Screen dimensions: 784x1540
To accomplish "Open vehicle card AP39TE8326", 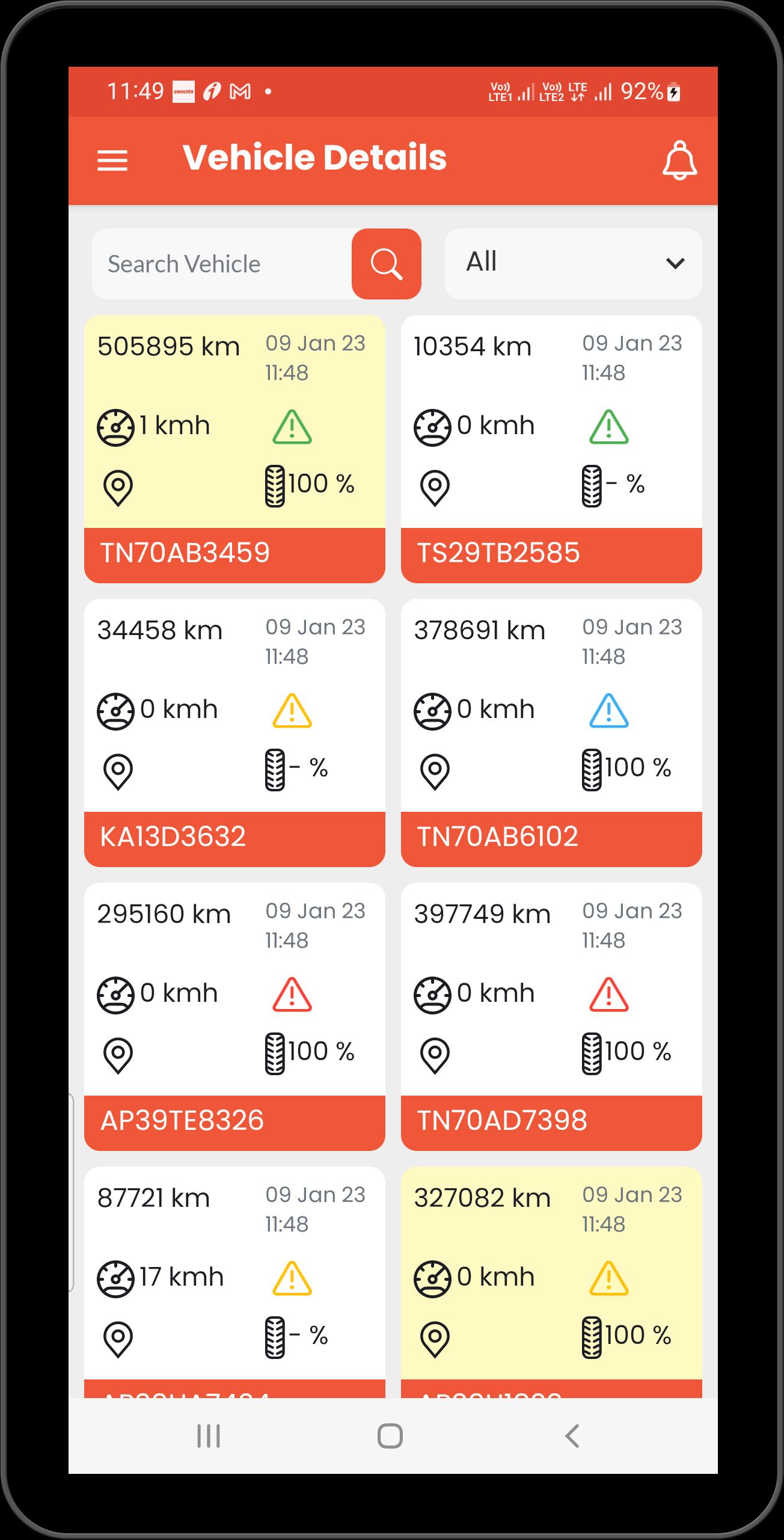I will [x=234, y=1017].
